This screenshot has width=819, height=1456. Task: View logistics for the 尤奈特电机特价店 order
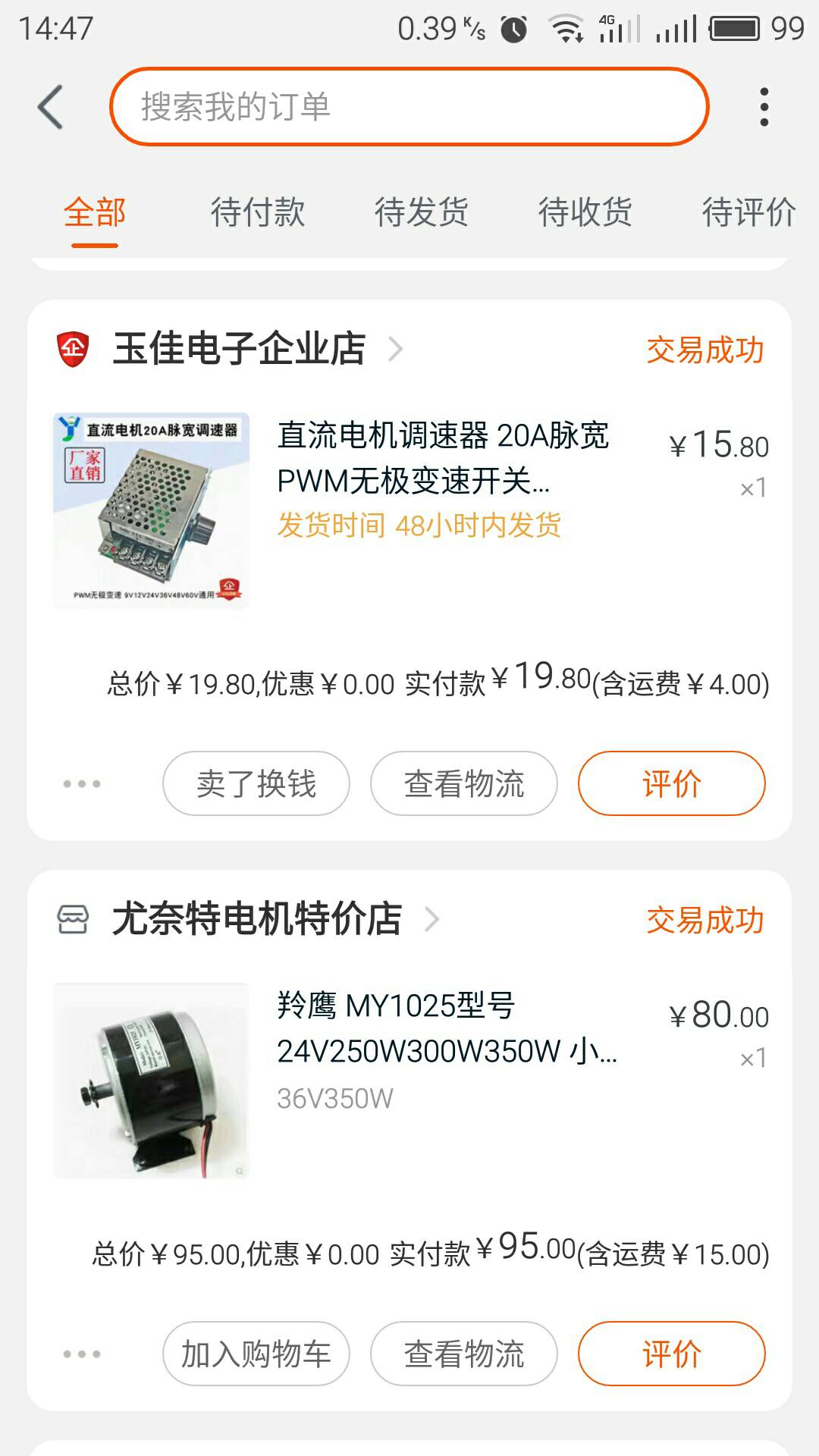tap(464, 1354)
